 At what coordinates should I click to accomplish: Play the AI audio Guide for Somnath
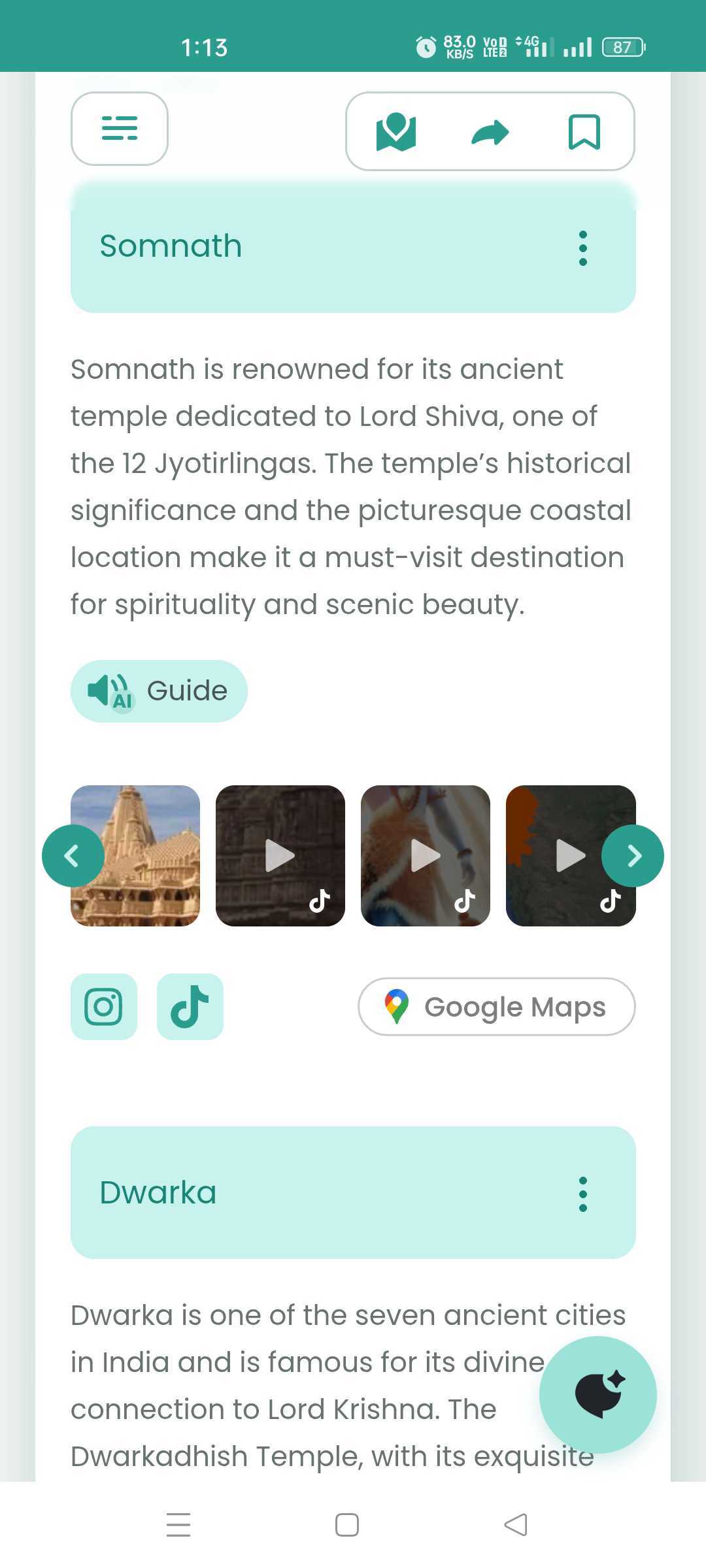coord(159,690)
